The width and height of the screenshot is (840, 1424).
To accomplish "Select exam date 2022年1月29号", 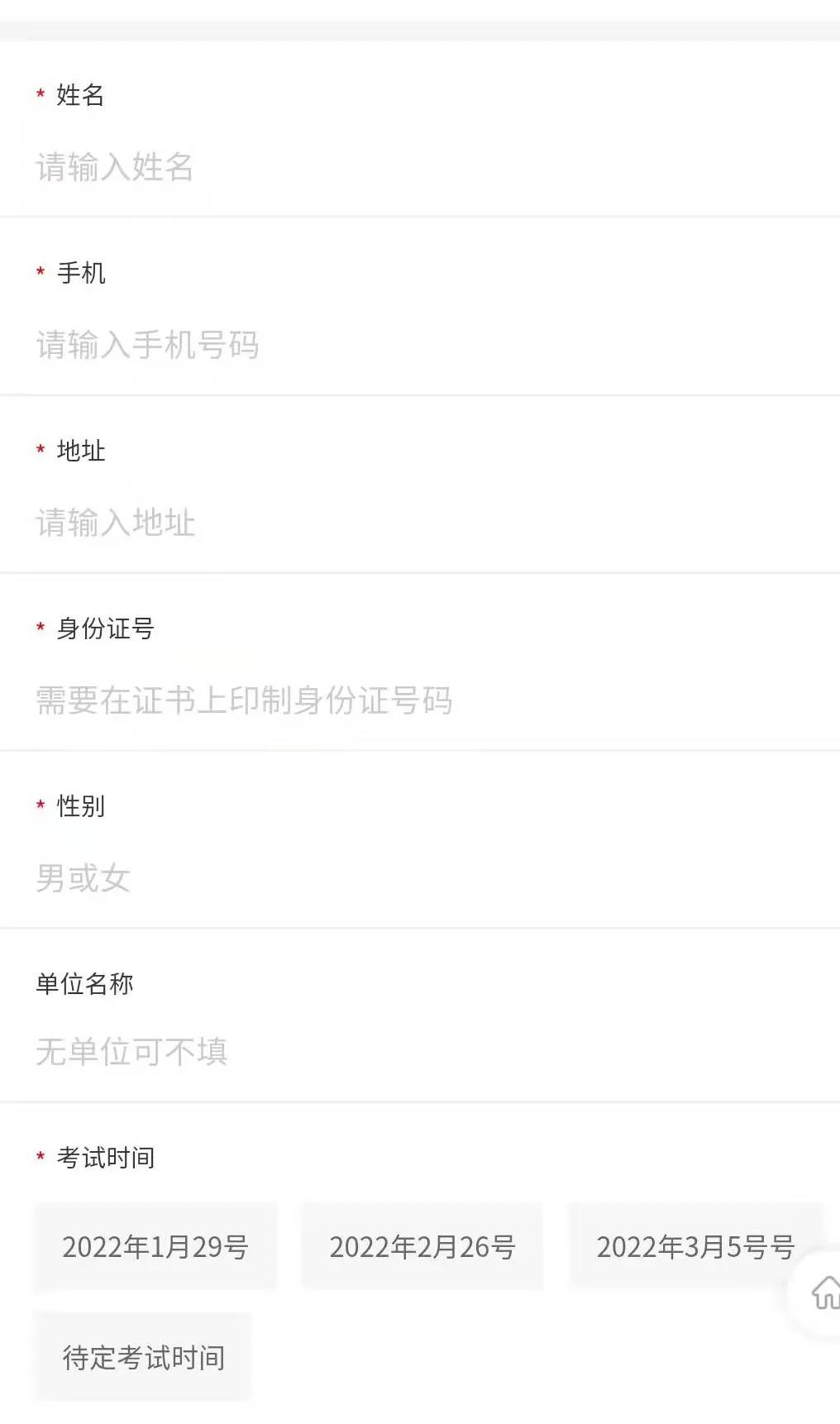I will coord(155,1247).
